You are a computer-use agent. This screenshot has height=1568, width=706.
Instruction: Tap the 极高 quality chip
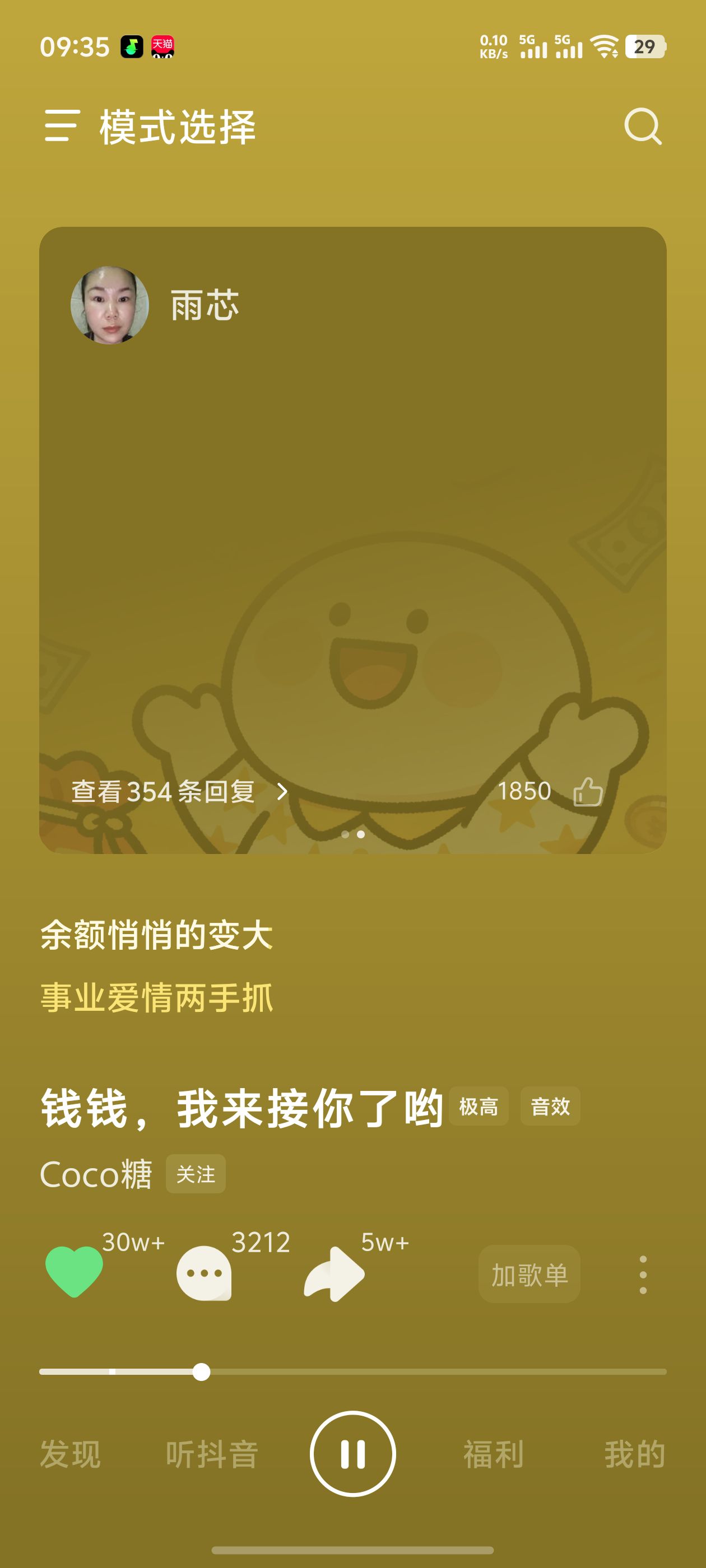[478, 1106]
